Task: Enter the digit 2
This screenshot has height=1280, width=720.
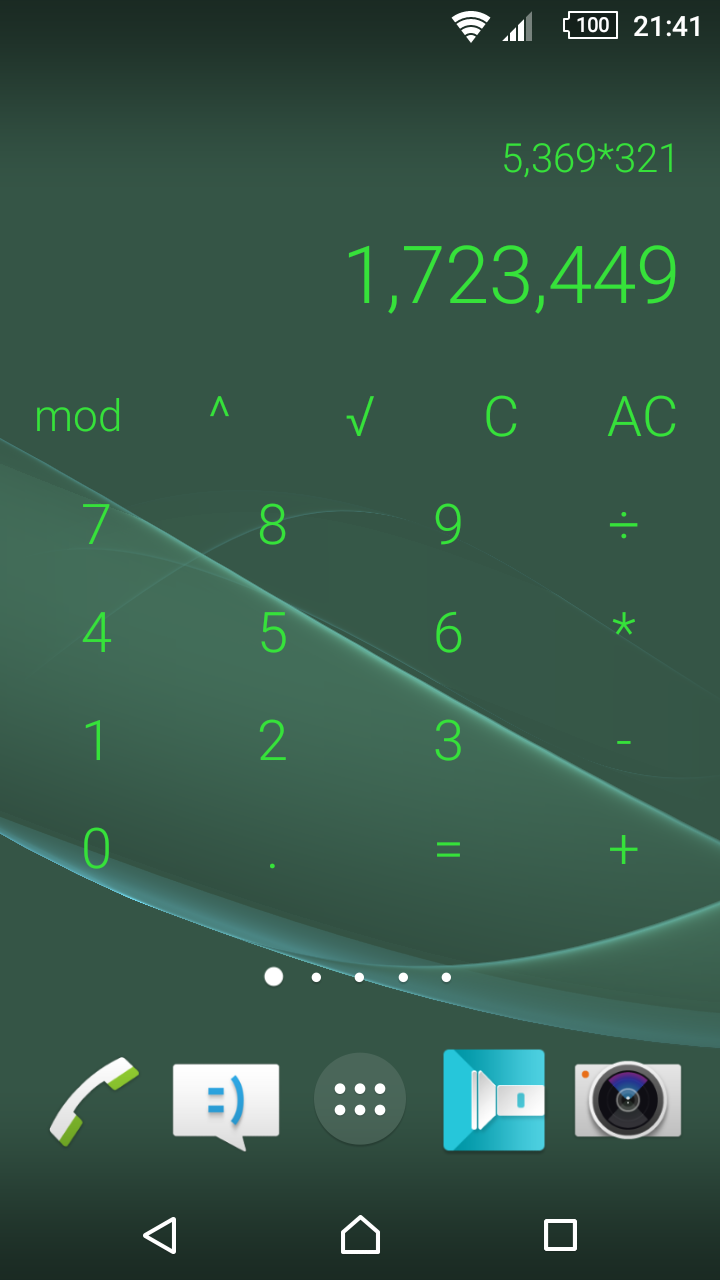Action: (272, 740)
